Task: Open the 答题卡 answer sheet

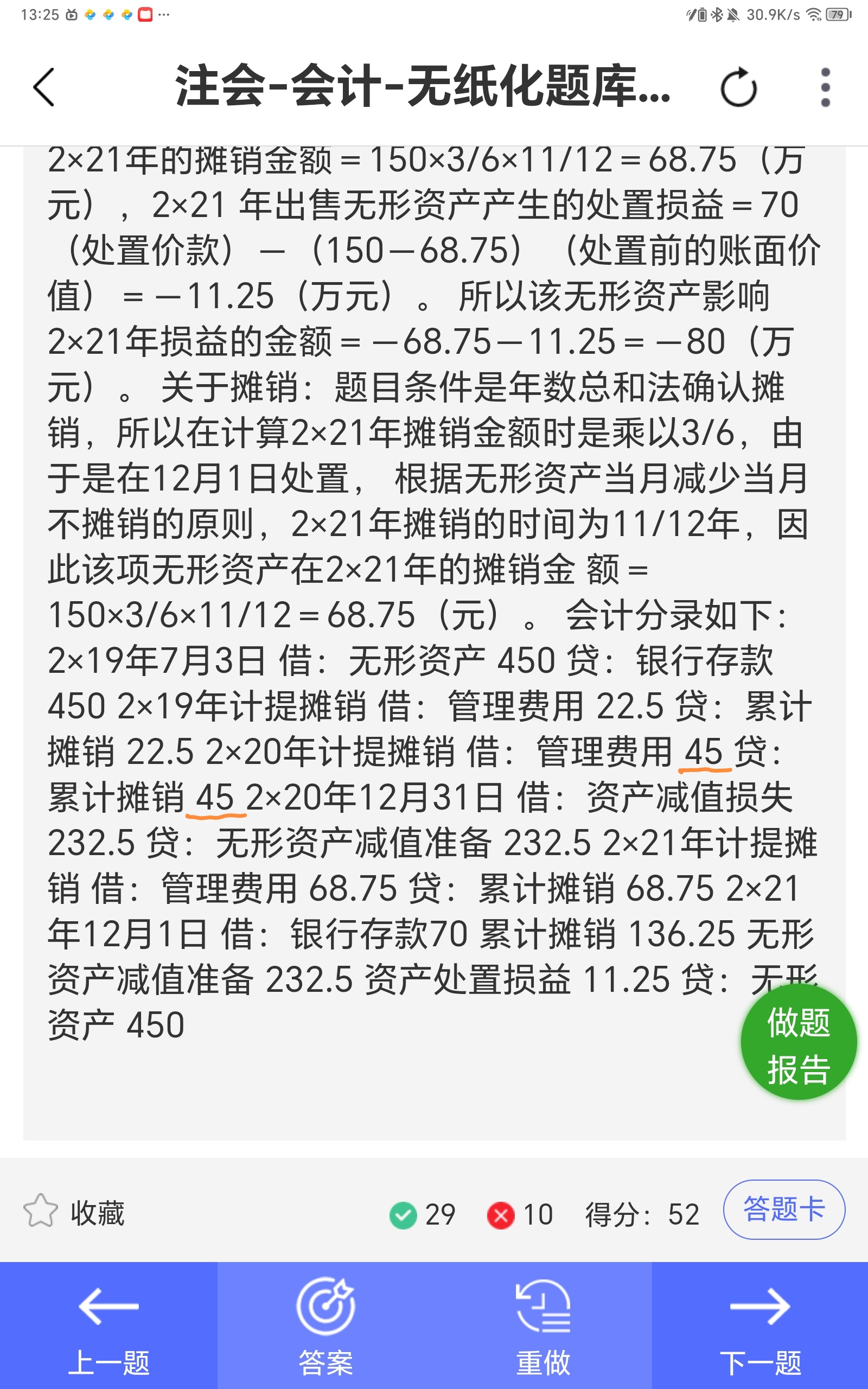Action: click(x=783, y=1210)
